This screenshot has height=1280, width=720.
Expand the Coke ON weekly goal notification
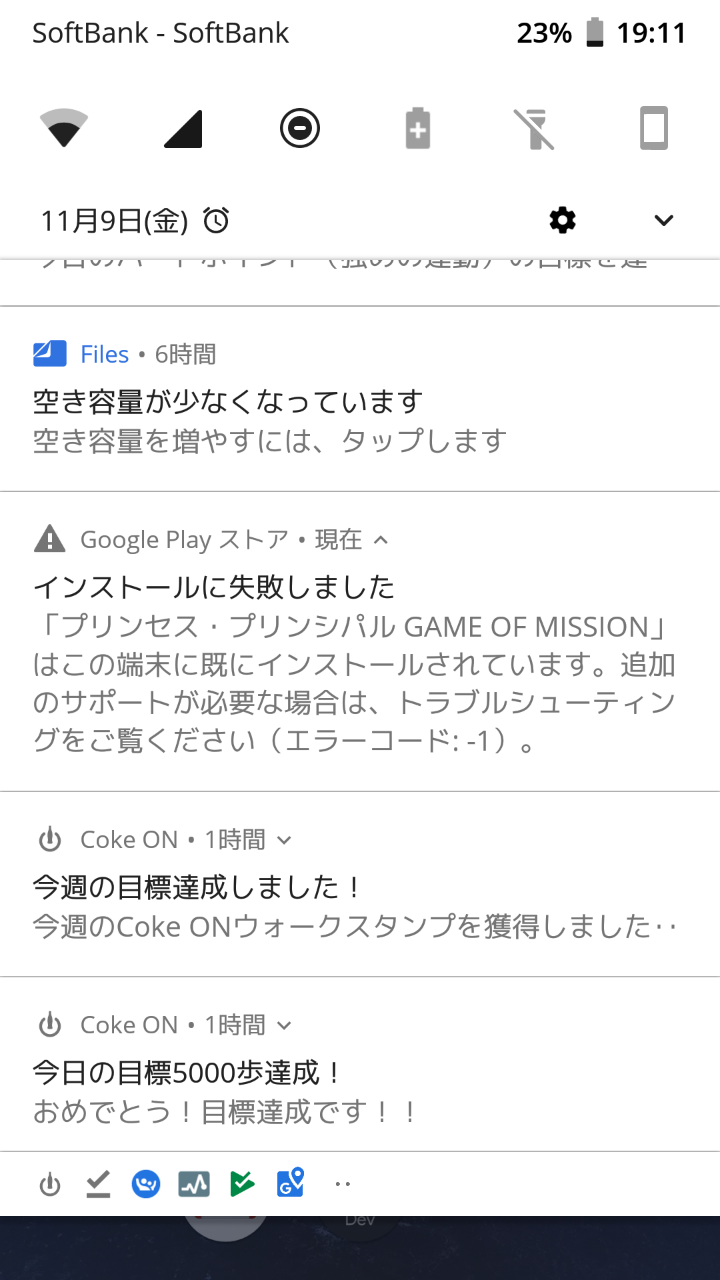point(284,840)
